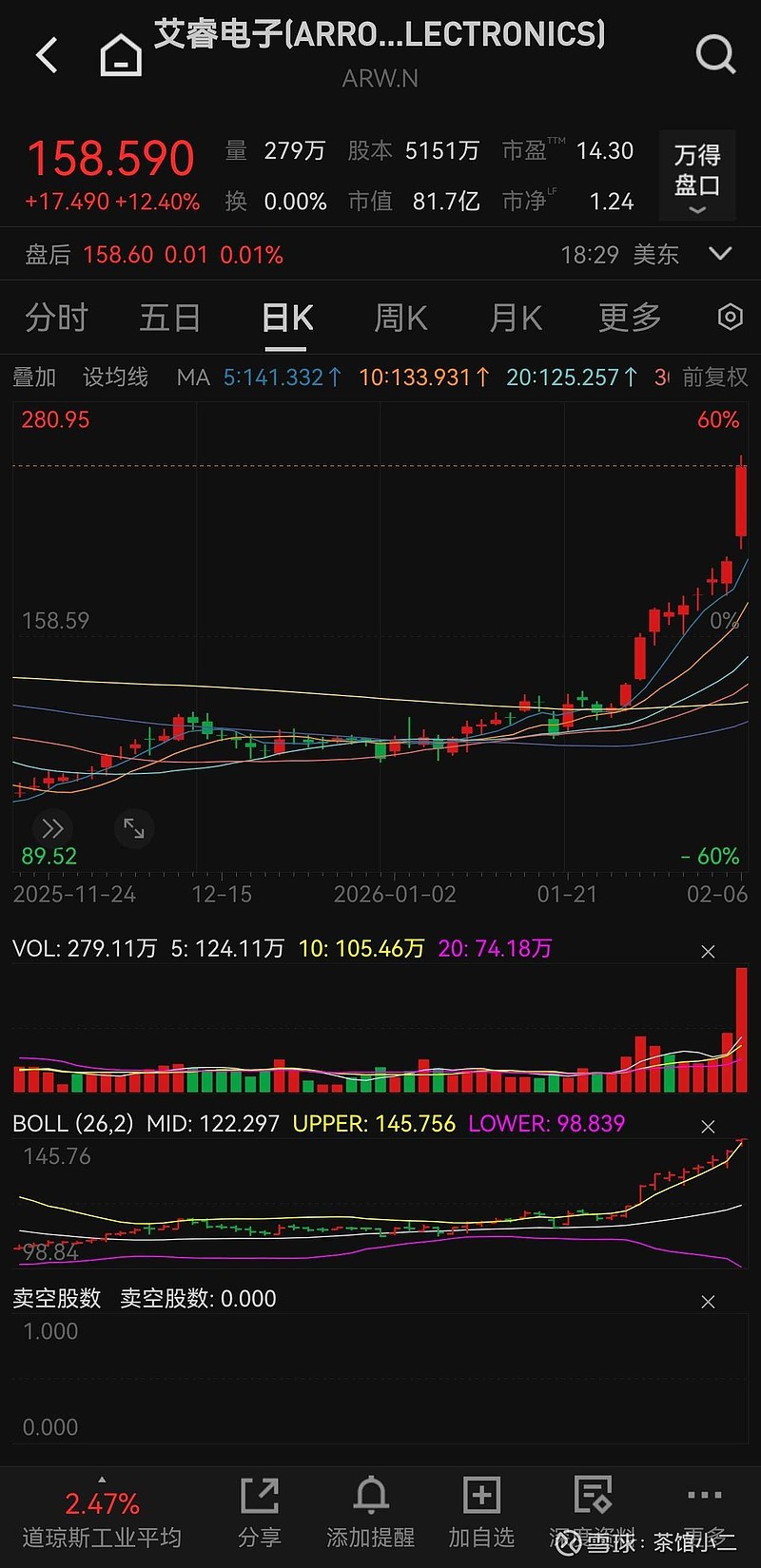
Task: Switch to the 分时 tab
Action: [56, 318]
